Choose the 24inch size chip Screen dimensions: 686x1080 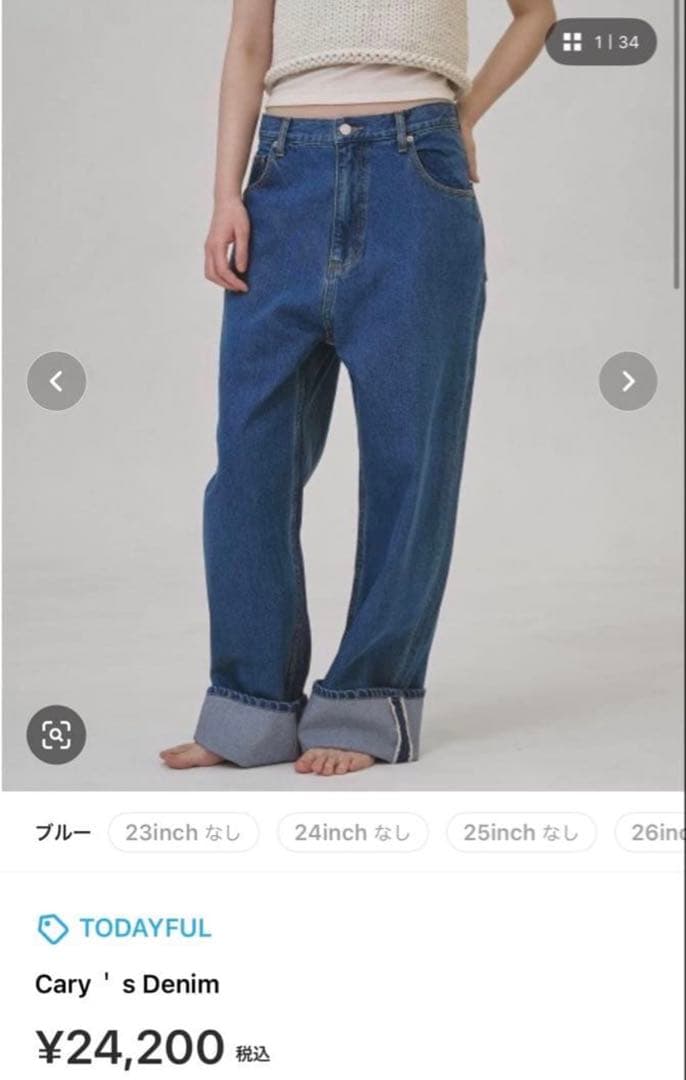[353, 833]
